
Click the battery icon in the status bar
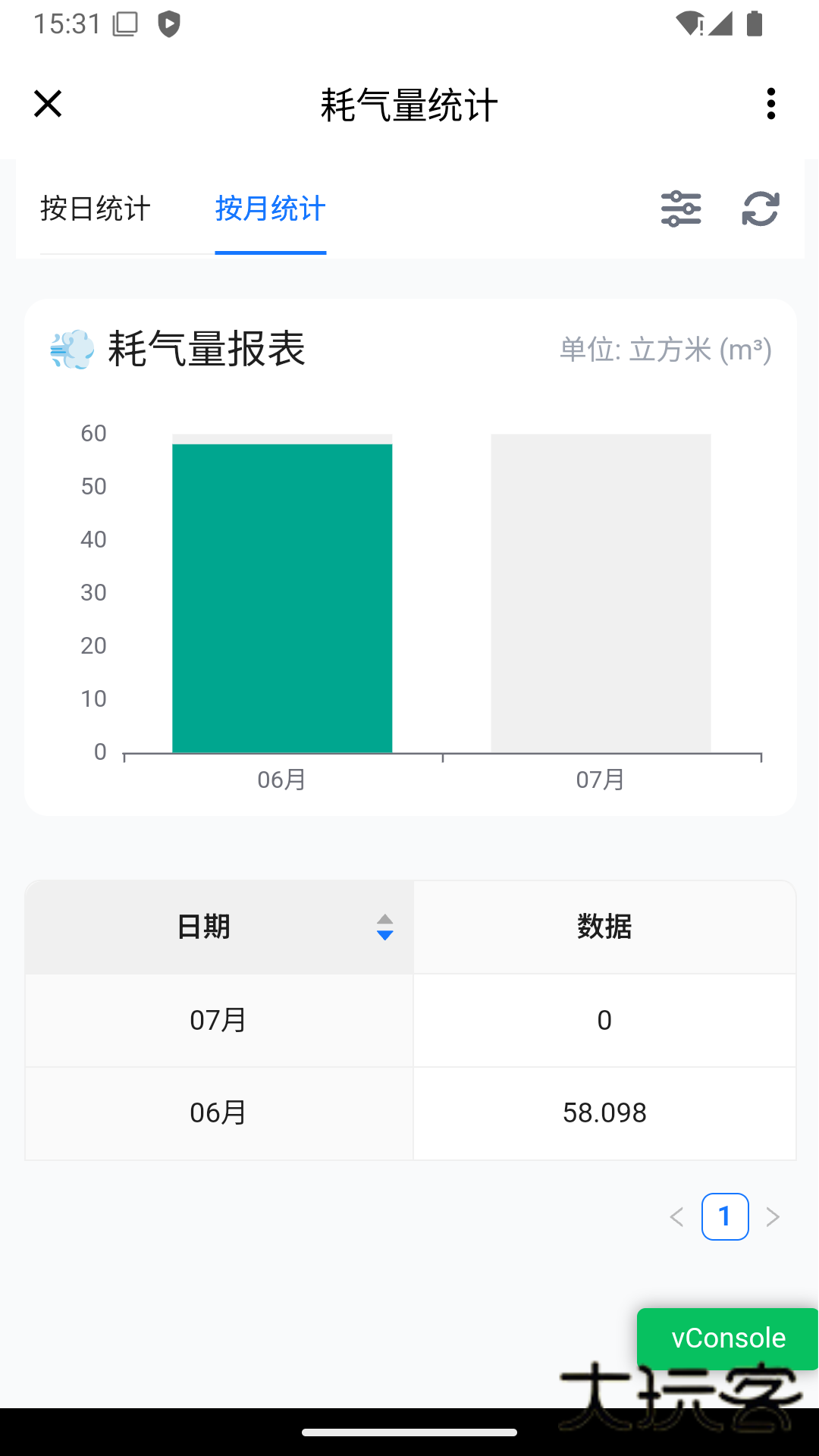click(x=753, y=24)
